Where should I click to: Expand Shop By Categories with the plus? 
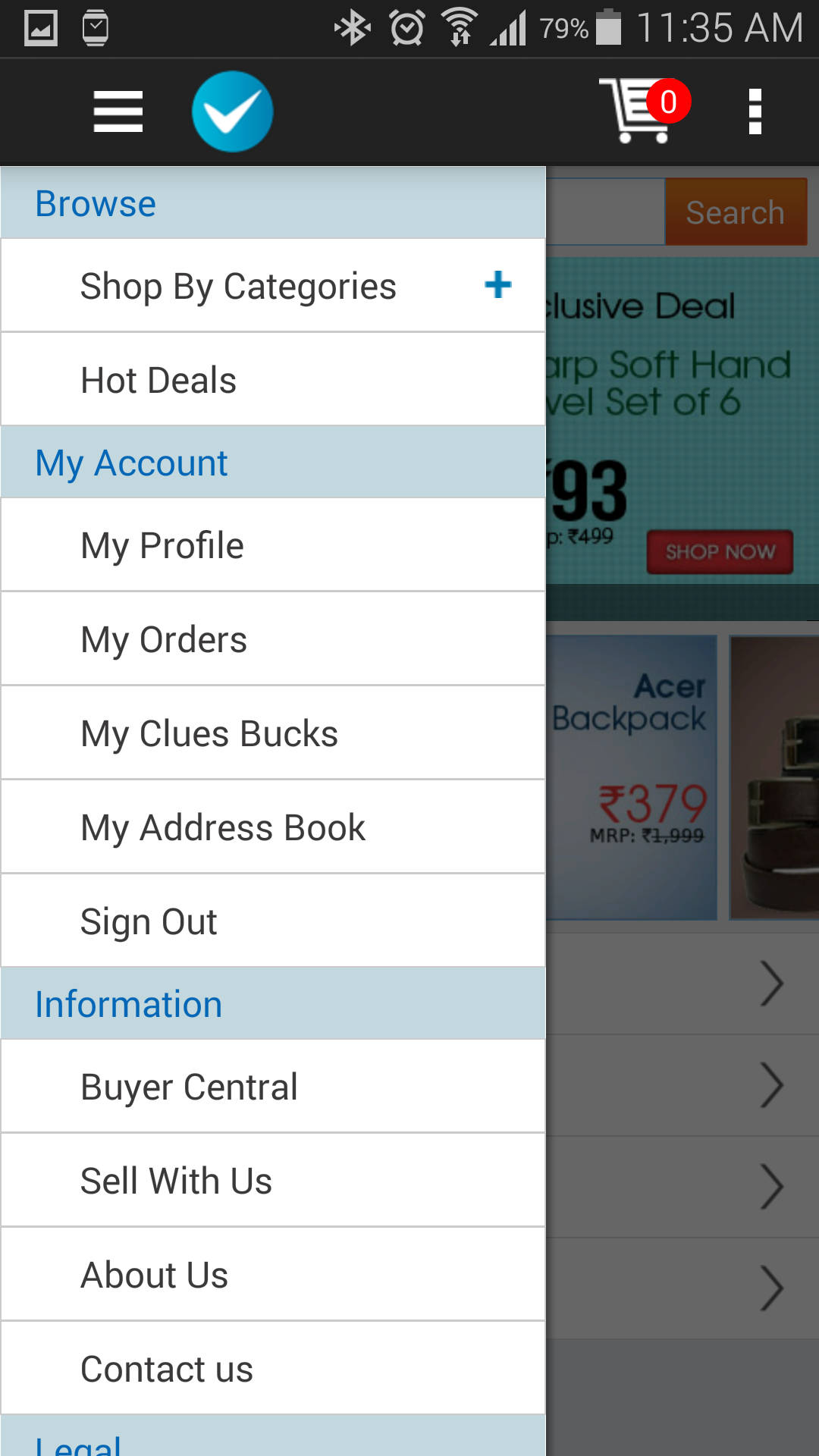497,285
